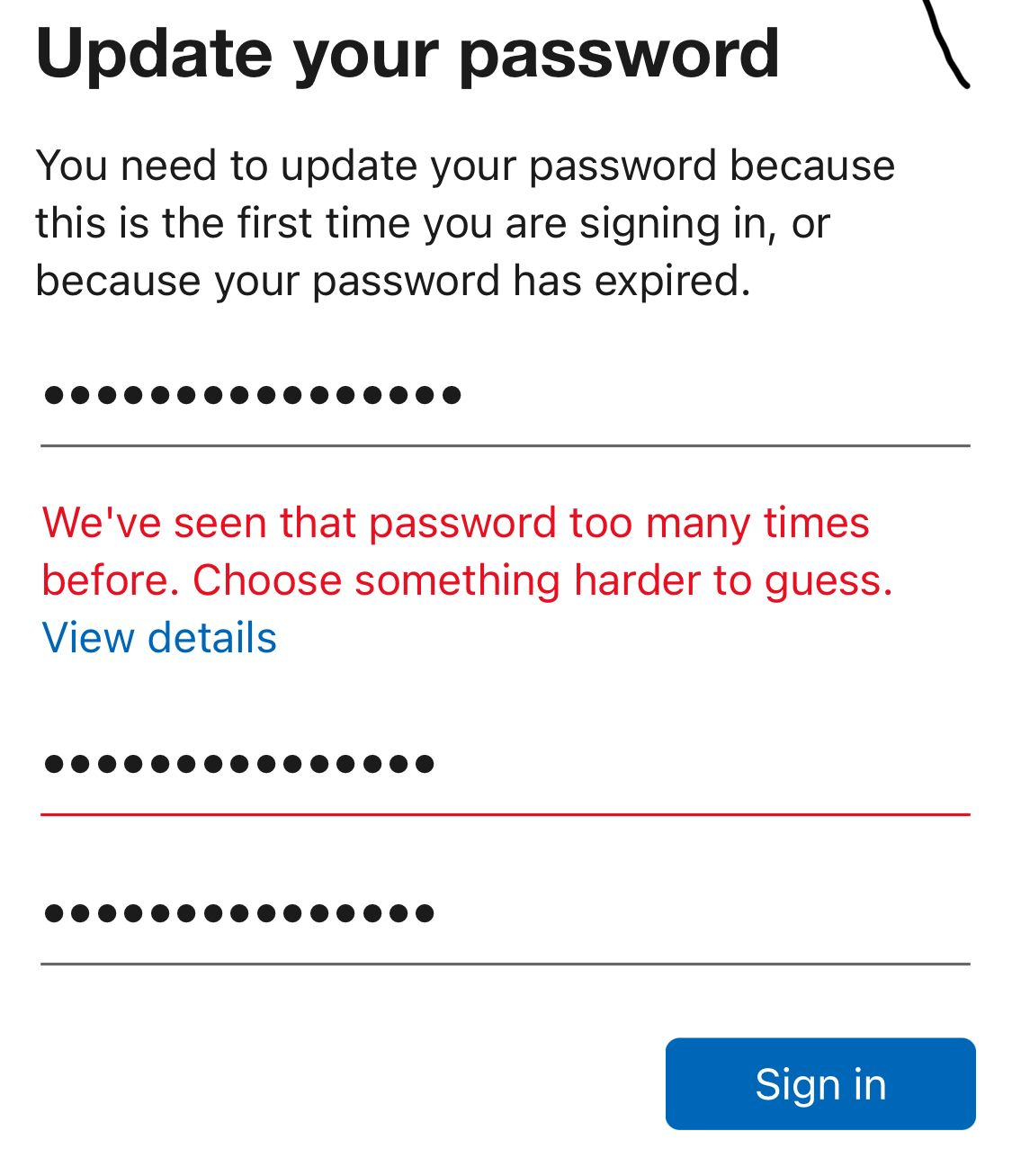This screenshot has width=1012, height=1176.
Task: Select the last password field above Sign in
Action: (x=504, y=915)
